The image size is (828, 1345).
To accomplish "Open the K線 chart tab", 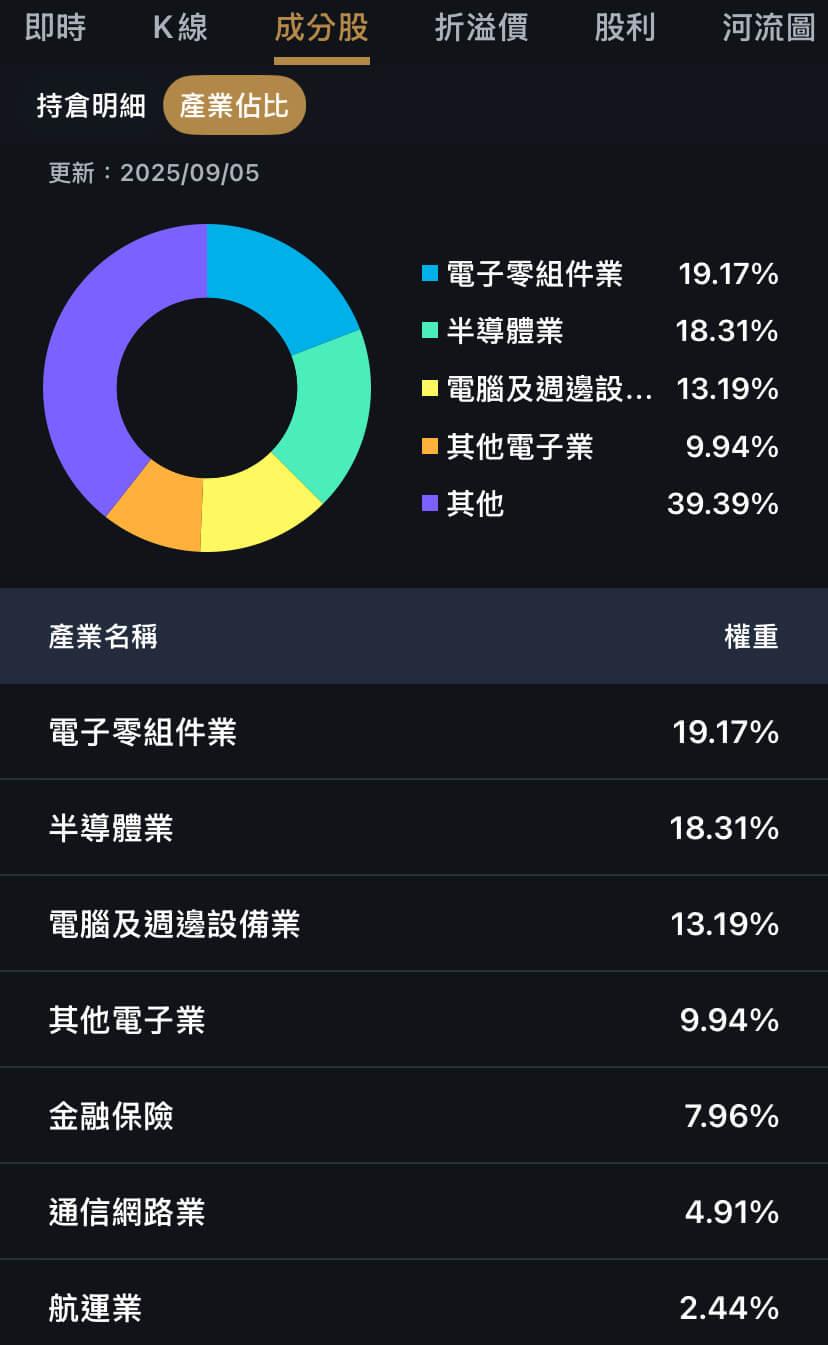I will 180,27.
